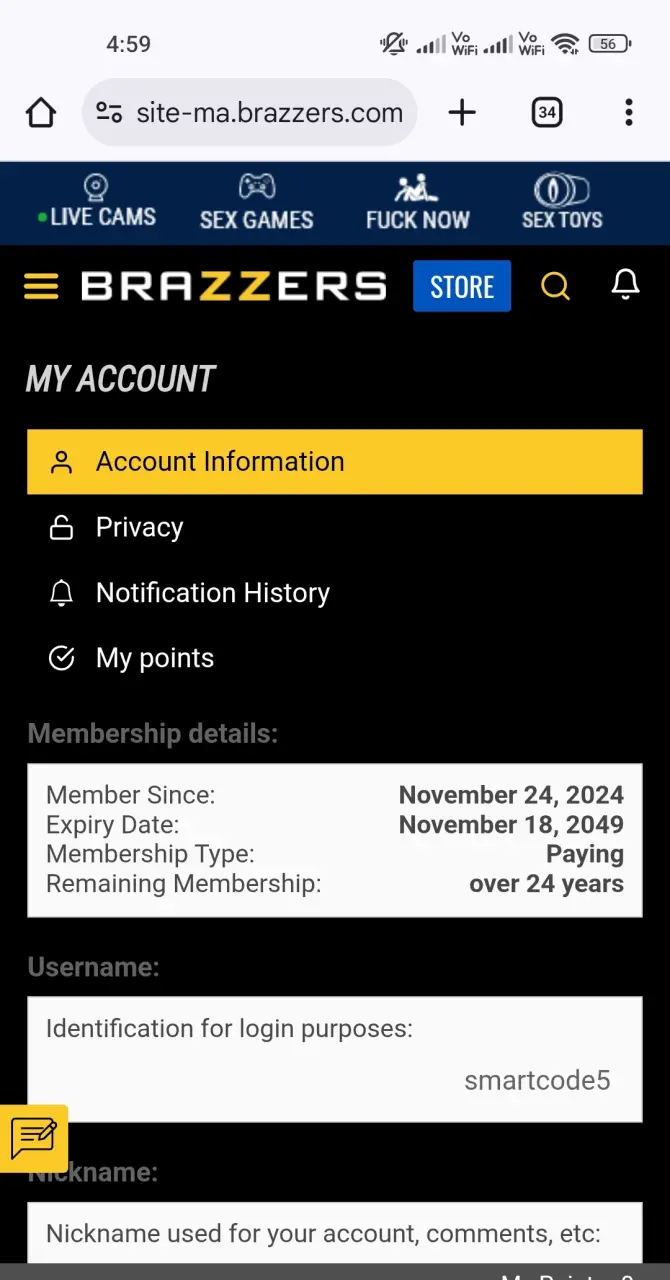
Task: Tap the yellow search magnifier icon
Action: [x=555, y=287]
